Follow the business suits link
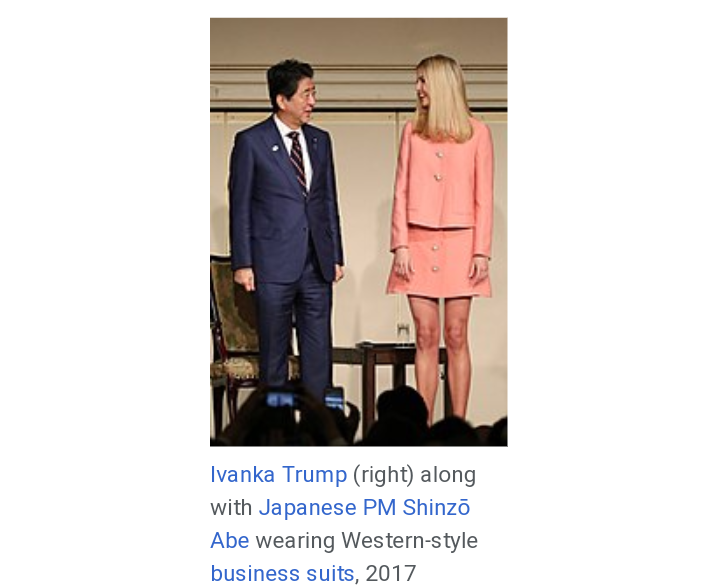The height and width of the screenshot is (587, 720). point(281,574)
